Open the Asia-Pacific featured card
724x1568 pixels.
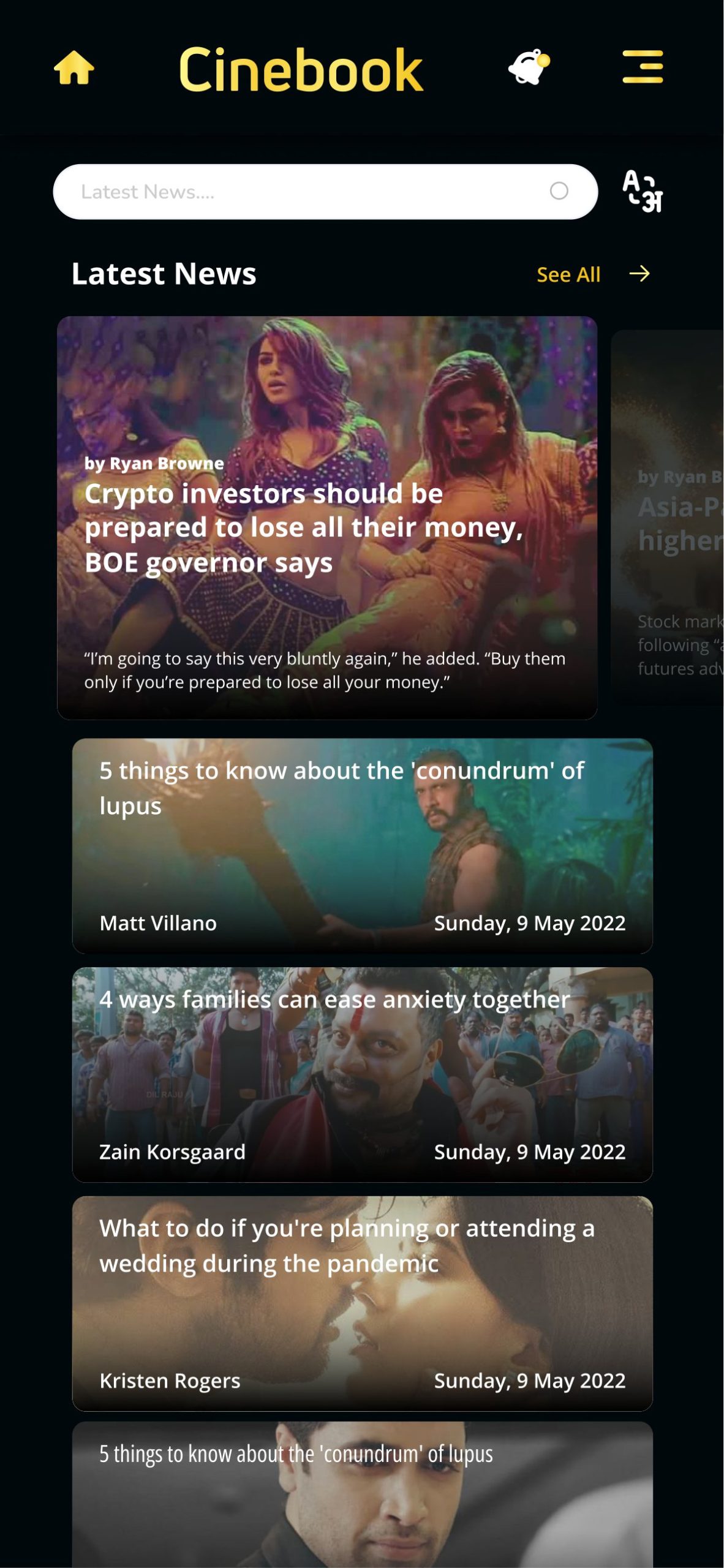pyautogui.click(x=668, y=518)
